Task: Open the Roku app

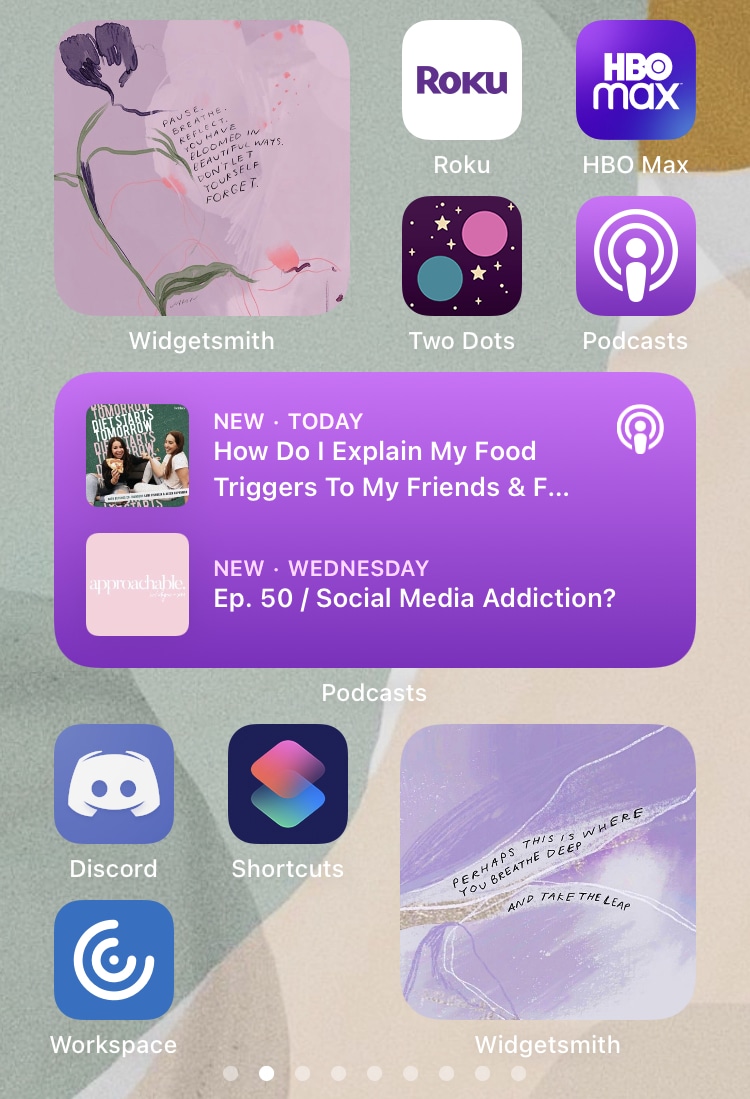Action: 461,81
